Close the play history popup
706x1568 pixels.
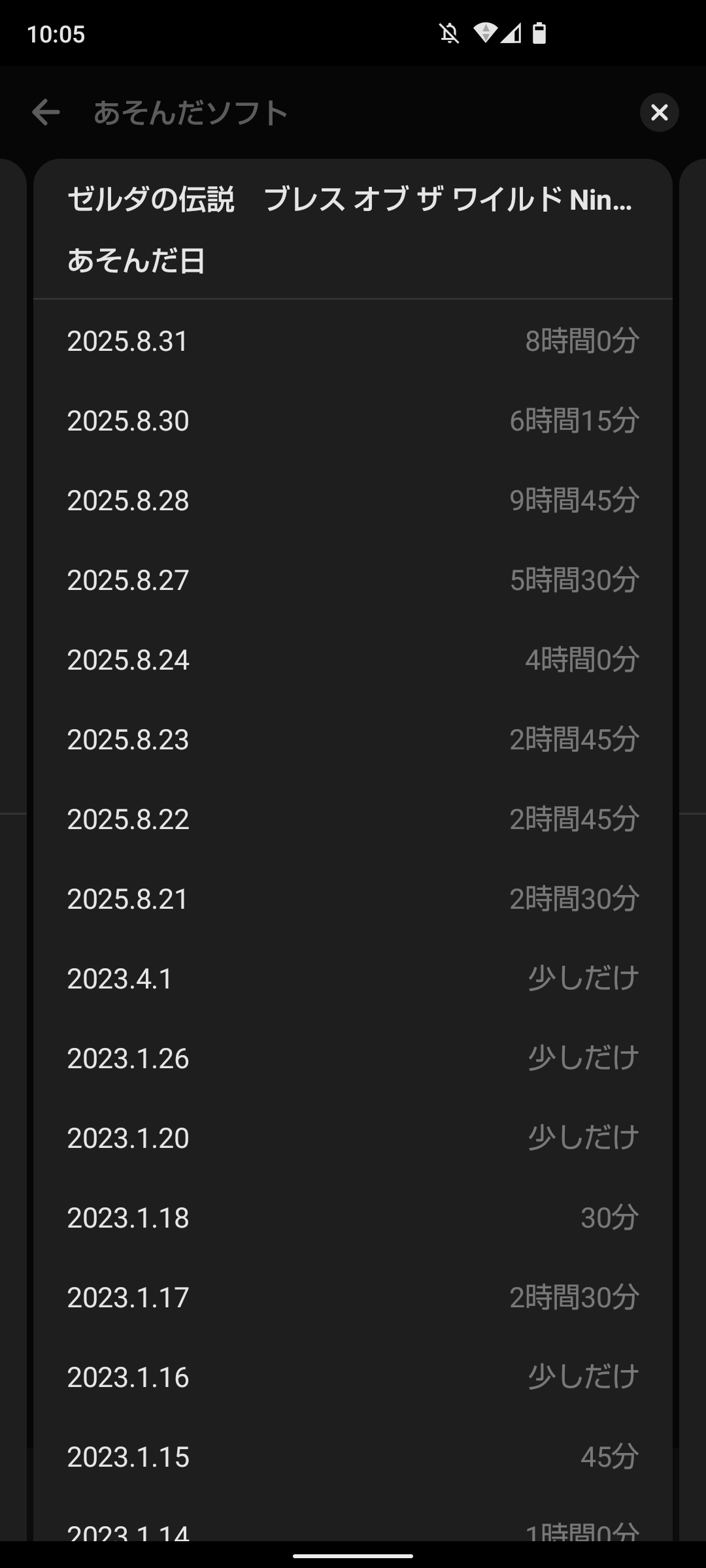click(659, 112)
